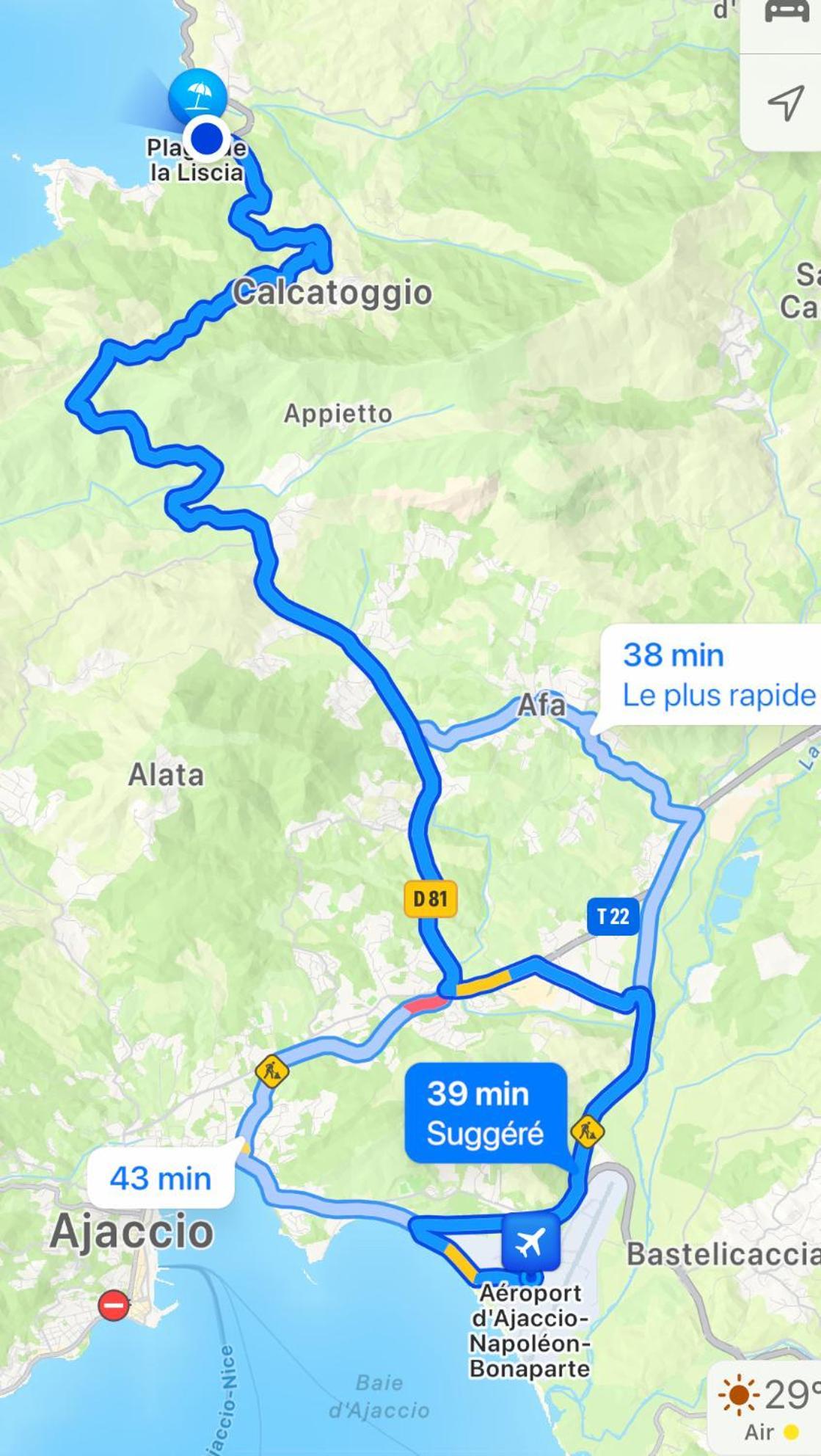Image resolution: width=821 pixels, height=1456 pixels.
Task: Choose the 43 min alternative route
Action: point(161,1179)
